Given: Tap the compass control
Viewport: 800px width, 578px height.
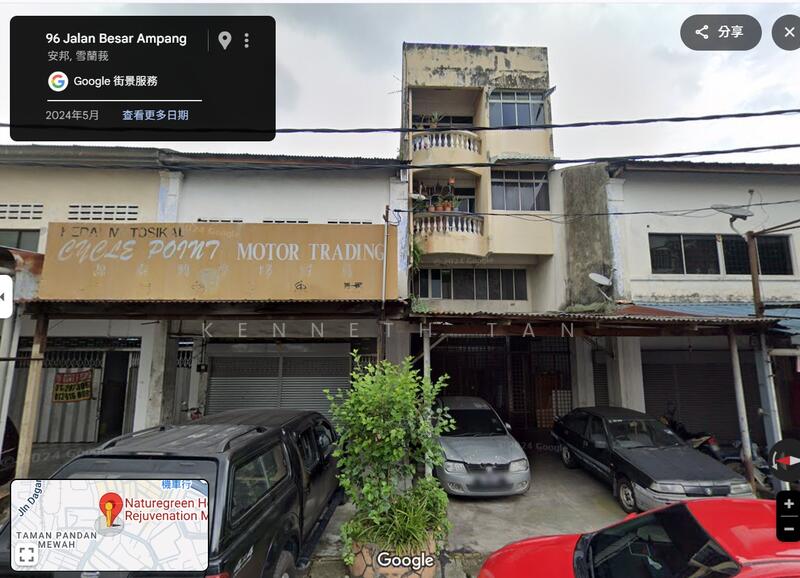Looking at the screenshot, I should [787, 461].
